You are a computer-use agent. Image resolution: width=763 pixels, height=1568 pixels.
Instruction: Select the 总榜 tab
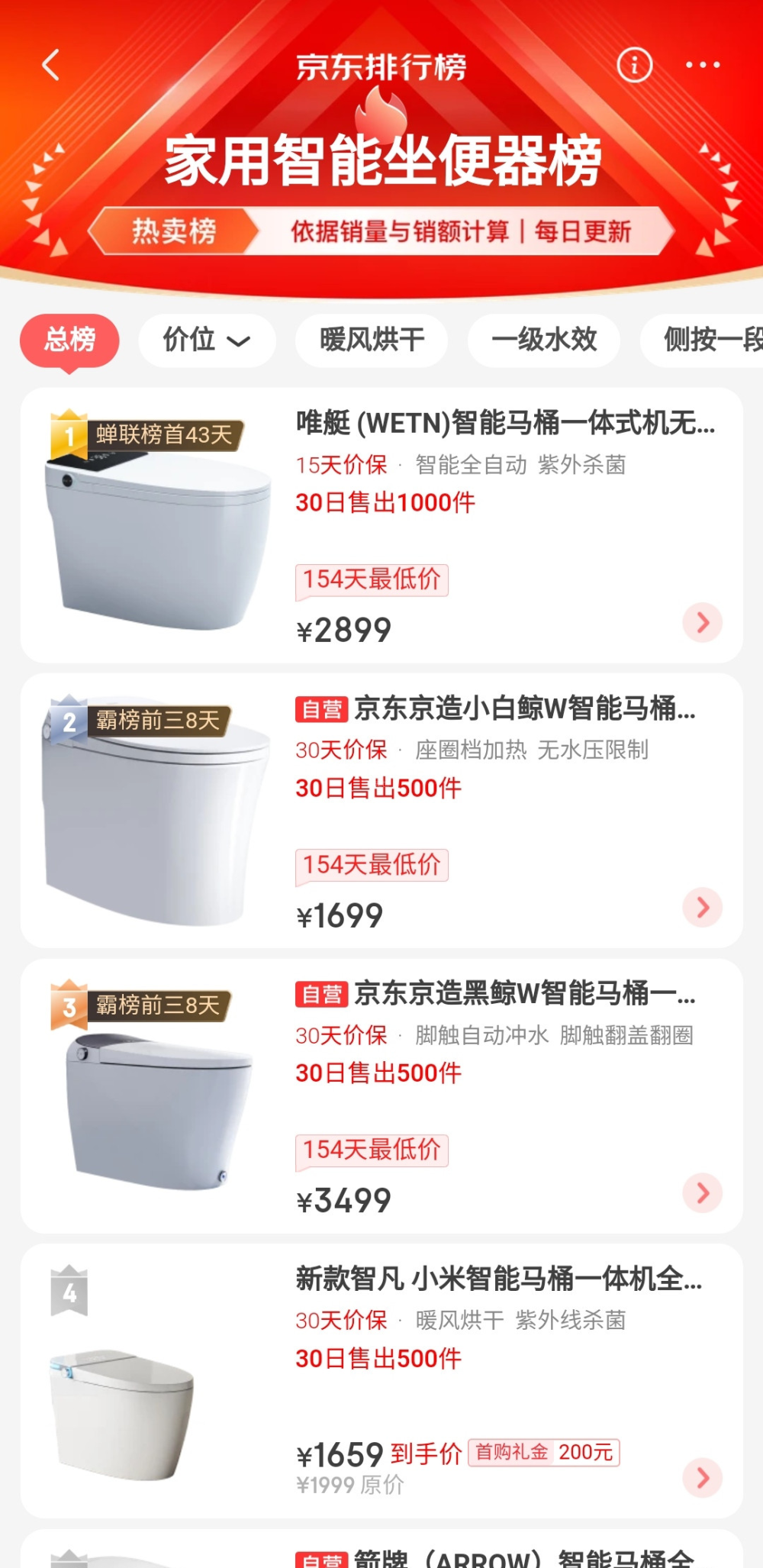click(69, 340)
